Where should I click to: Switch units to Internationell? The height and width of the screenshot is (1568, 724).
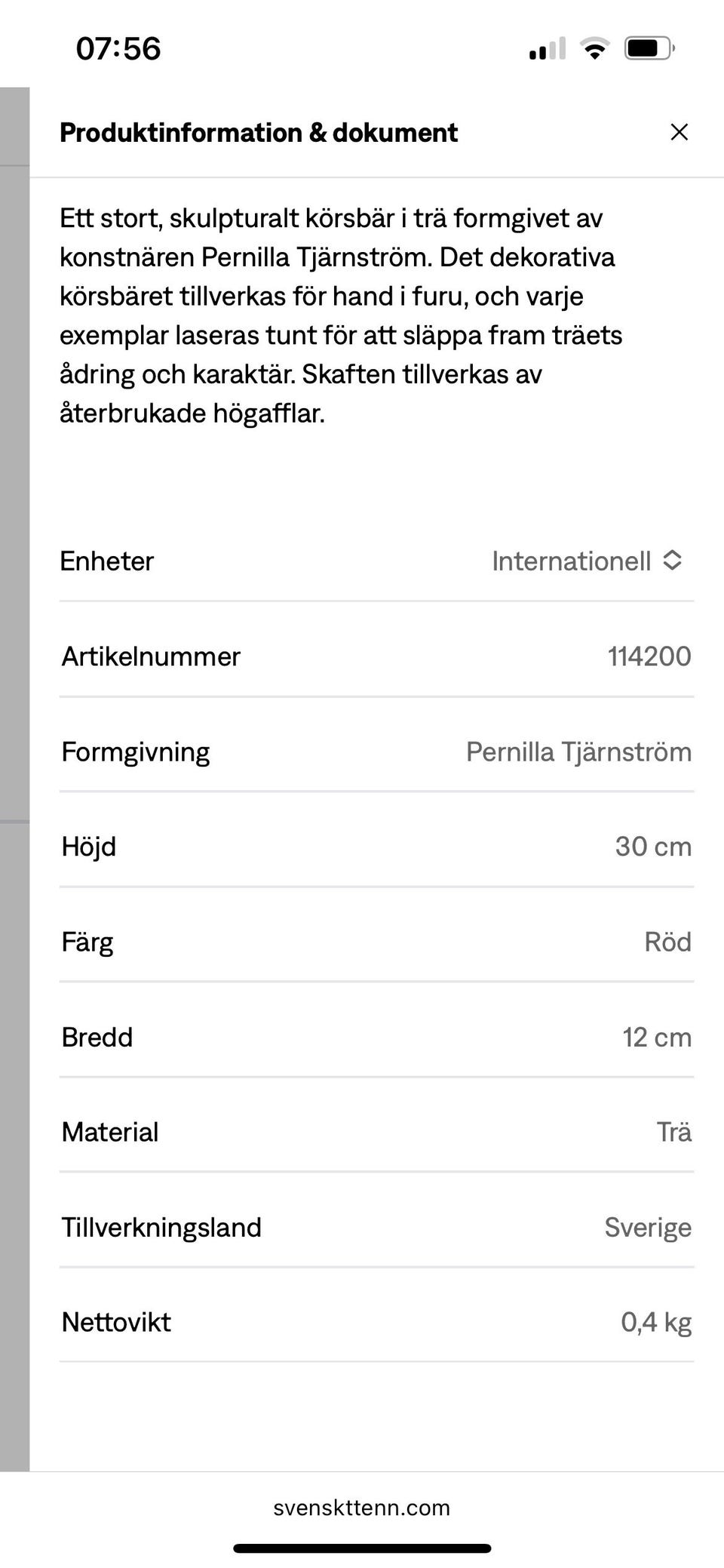[571, 561]
